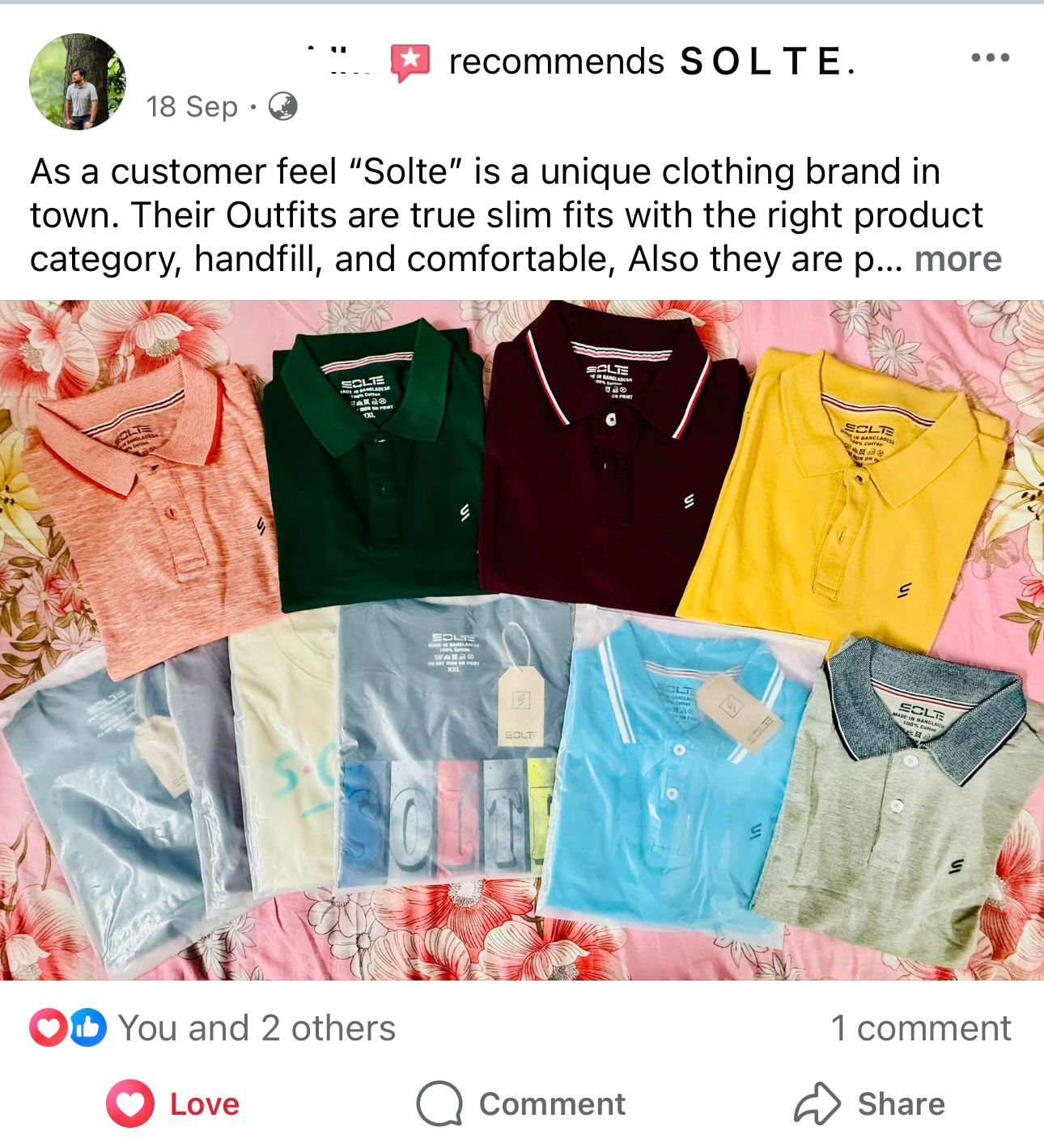1044x1148 pixels.
Task: Share this recommendation post
Action: pos(870,1104)
